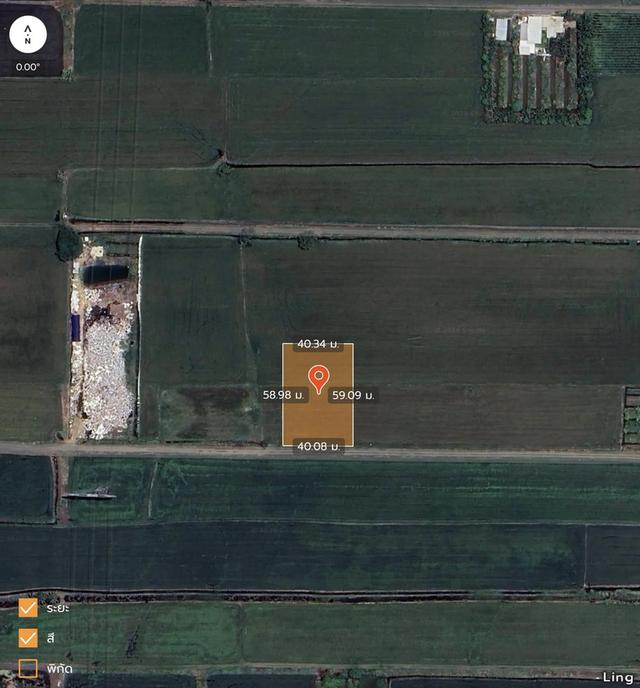Uncheck the สี color checkbox
The width and height of the screenshot is (640, 688).
(28, 637)
